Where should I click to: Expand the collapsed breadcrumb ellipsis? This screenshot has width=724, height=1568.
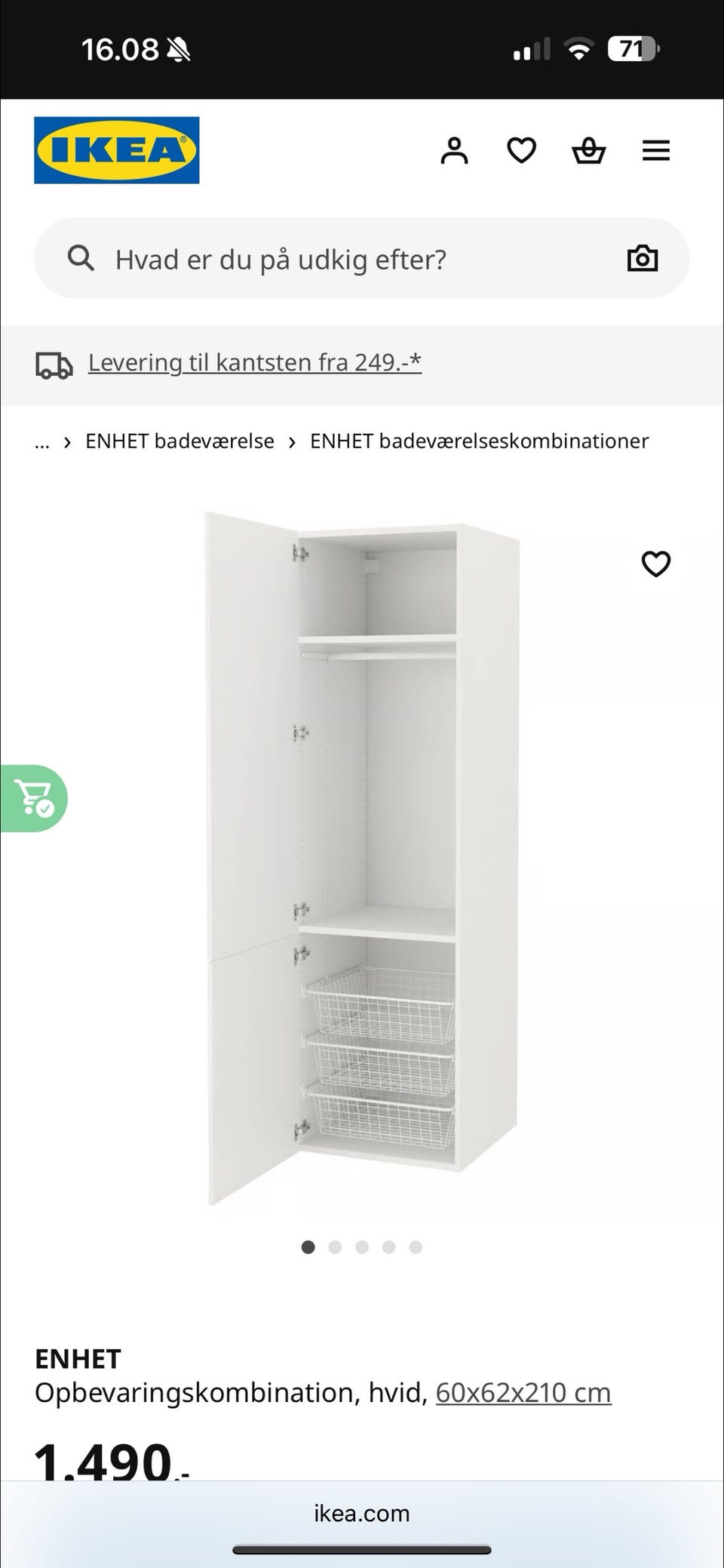click(x=41, y=441)
